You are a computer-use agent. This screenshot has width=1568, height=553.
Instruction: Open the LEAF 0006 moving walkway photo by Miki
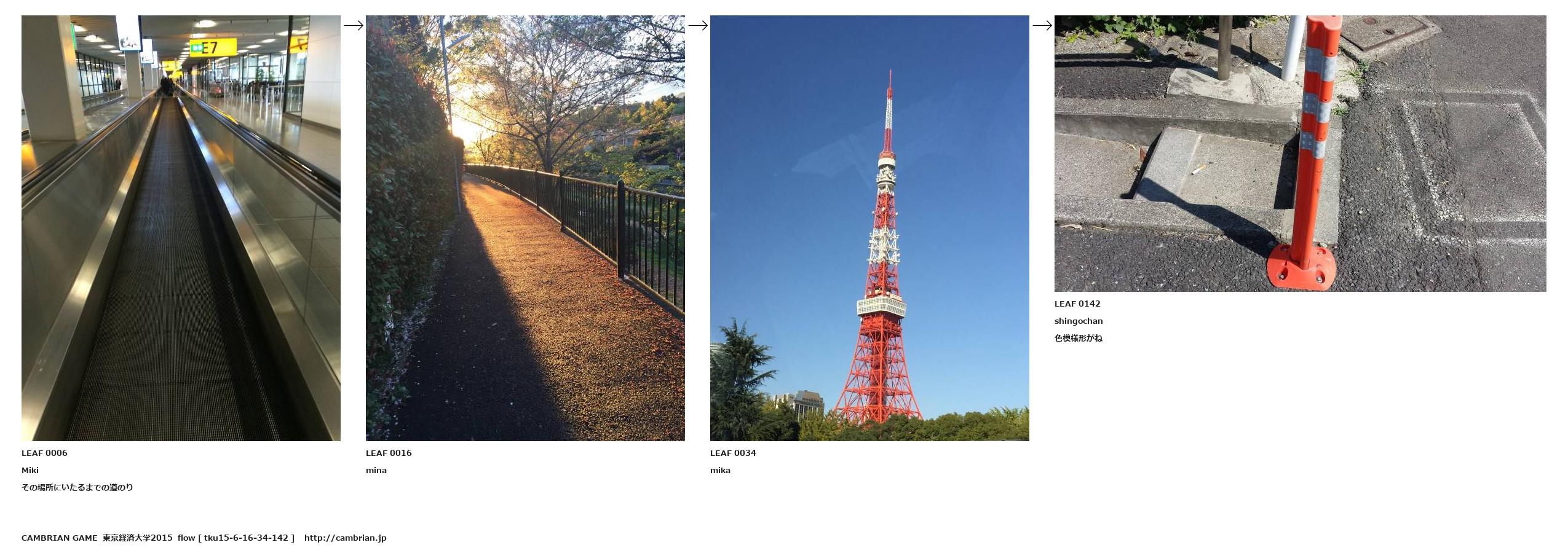point(181,228)
